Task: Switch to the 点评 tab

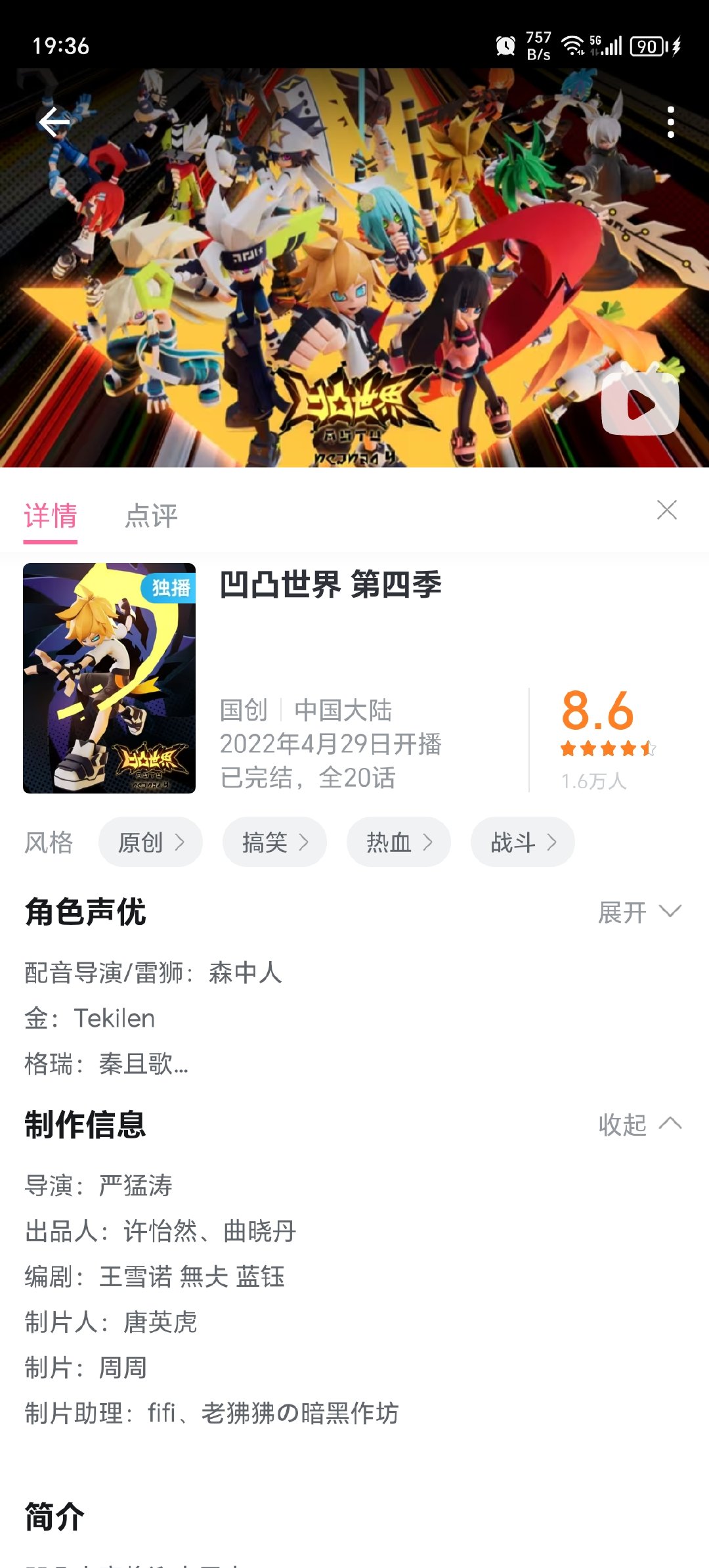Action: 152,516
